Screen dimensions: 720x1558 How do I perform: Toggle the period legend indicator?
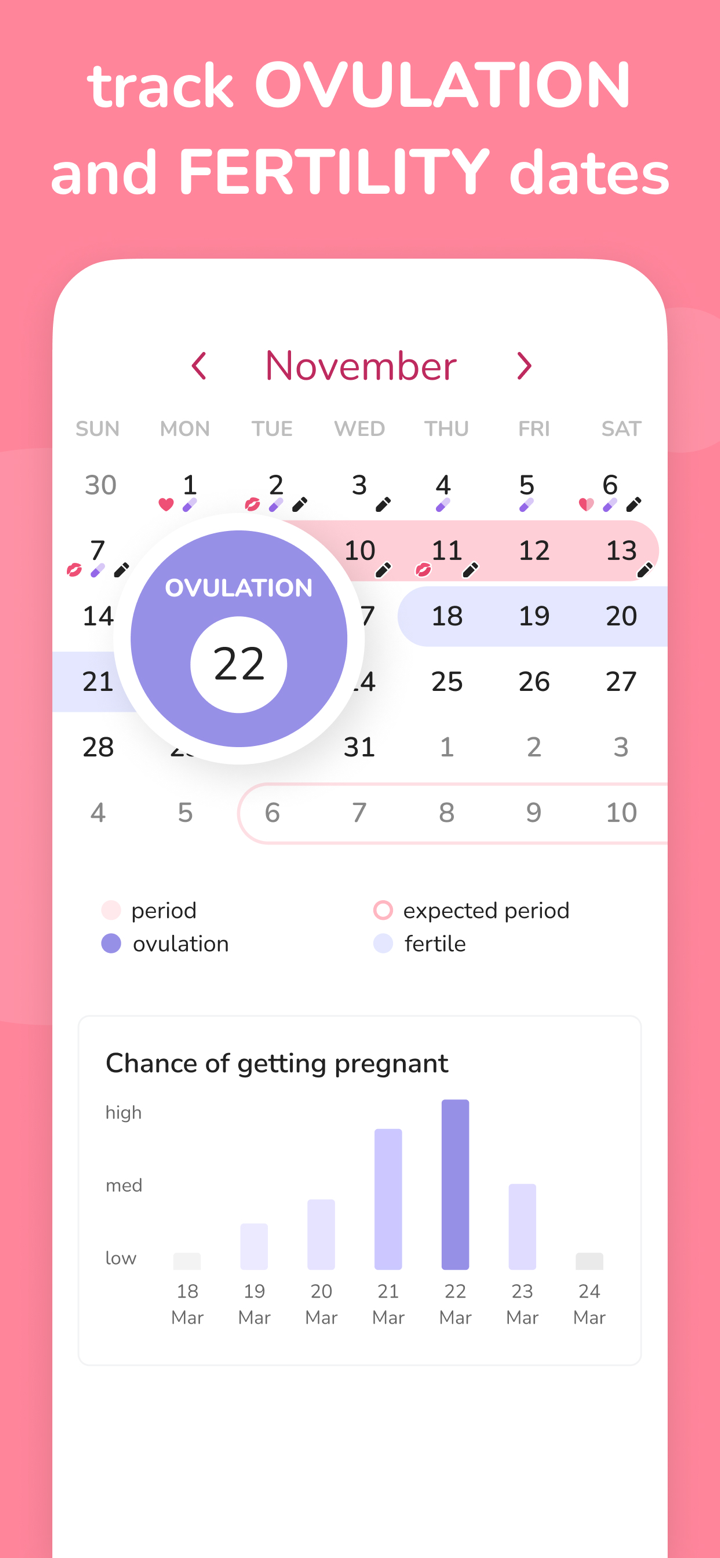[x=110, y=911]
